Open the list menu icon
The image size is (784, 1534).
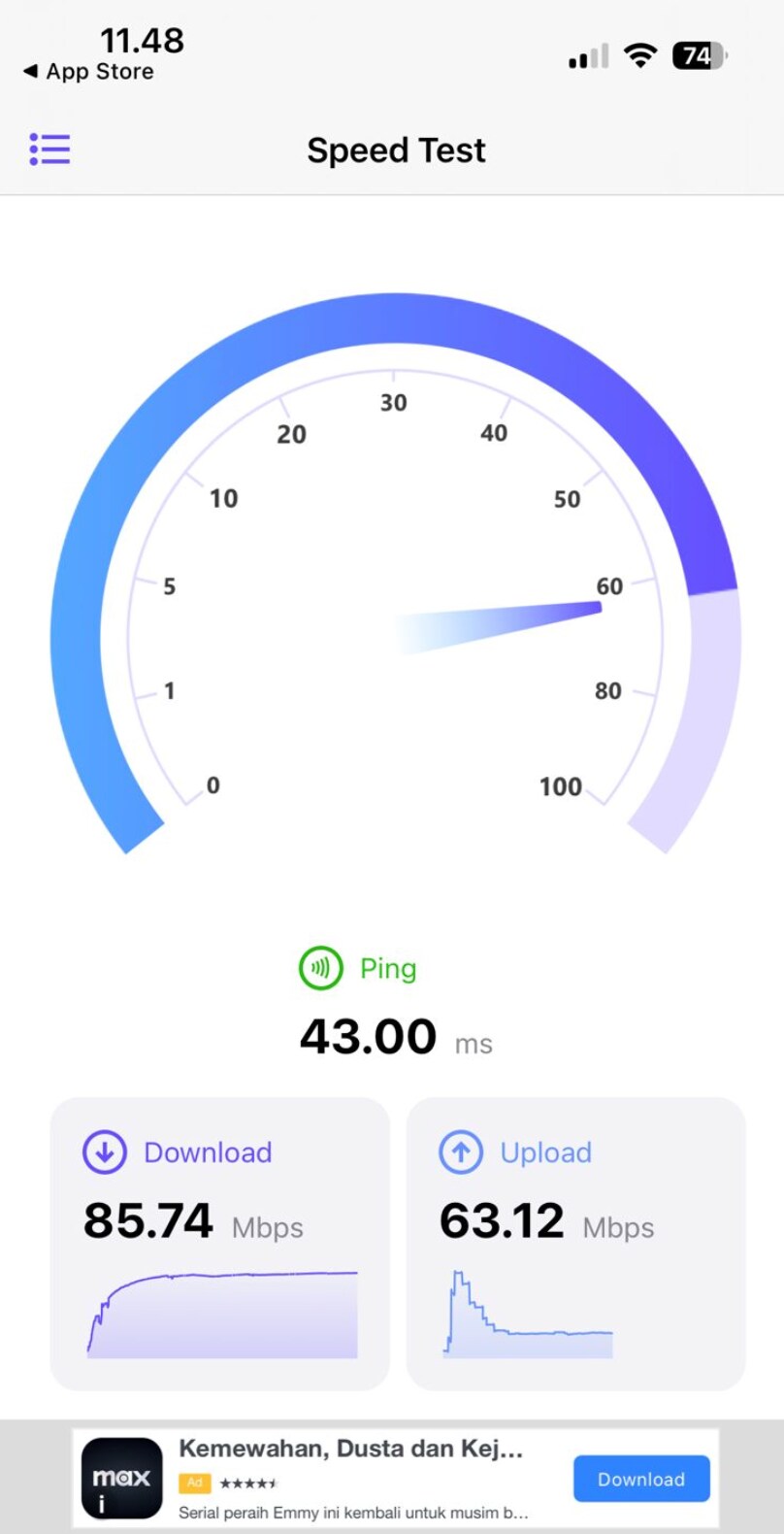(49, 150)
